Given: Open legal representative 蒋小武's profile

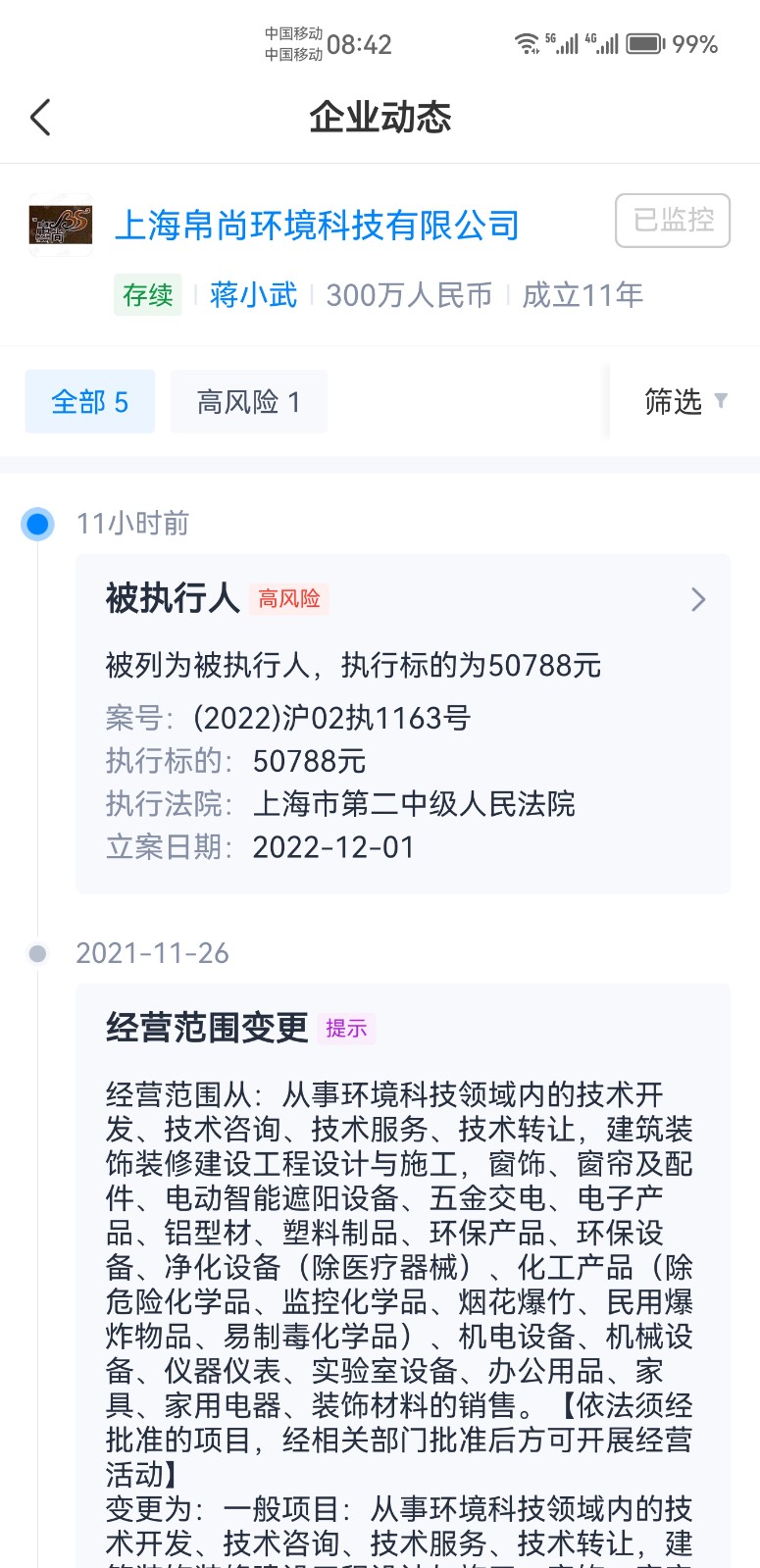Looking at the screenshot, I should click(253, 295).
